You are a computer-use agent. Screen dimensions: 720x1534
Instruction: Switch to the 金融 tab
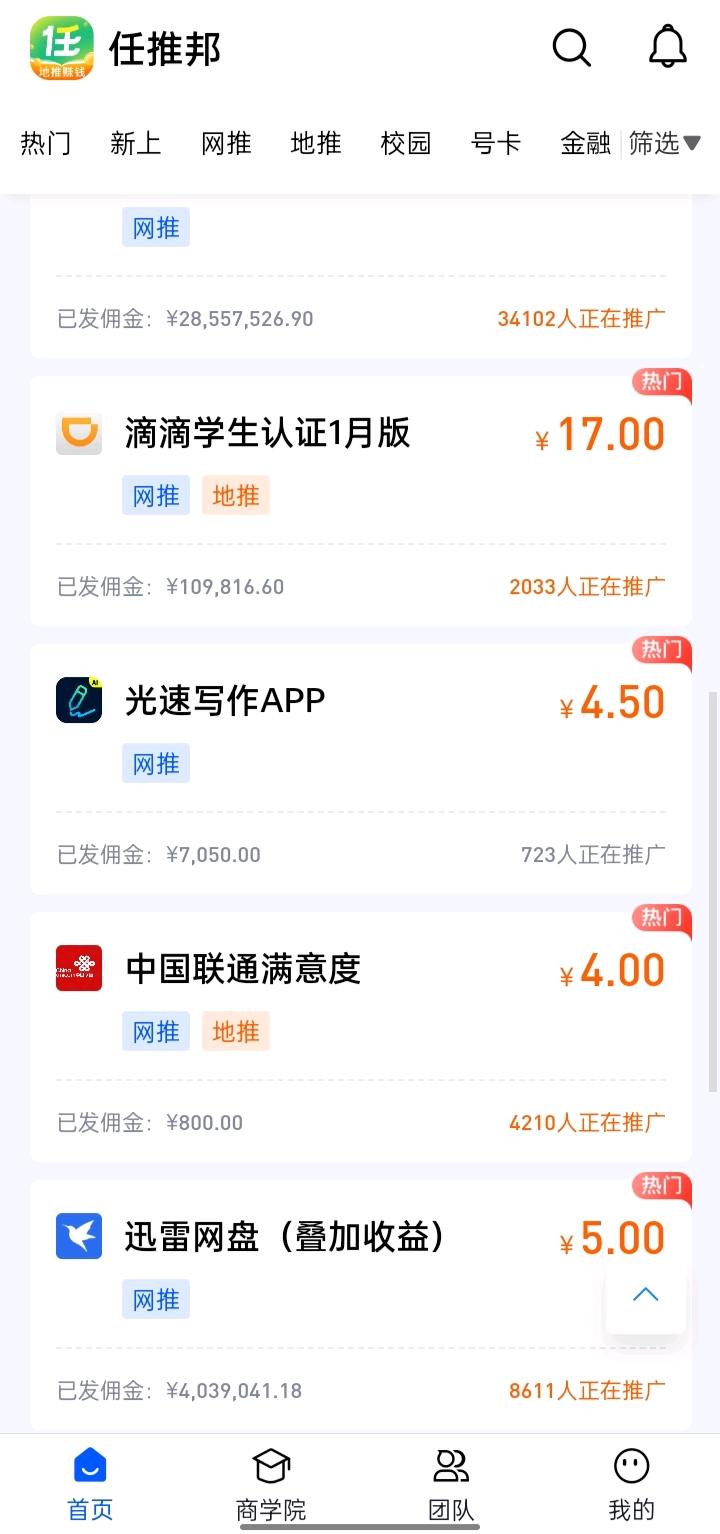pos(586,143)
